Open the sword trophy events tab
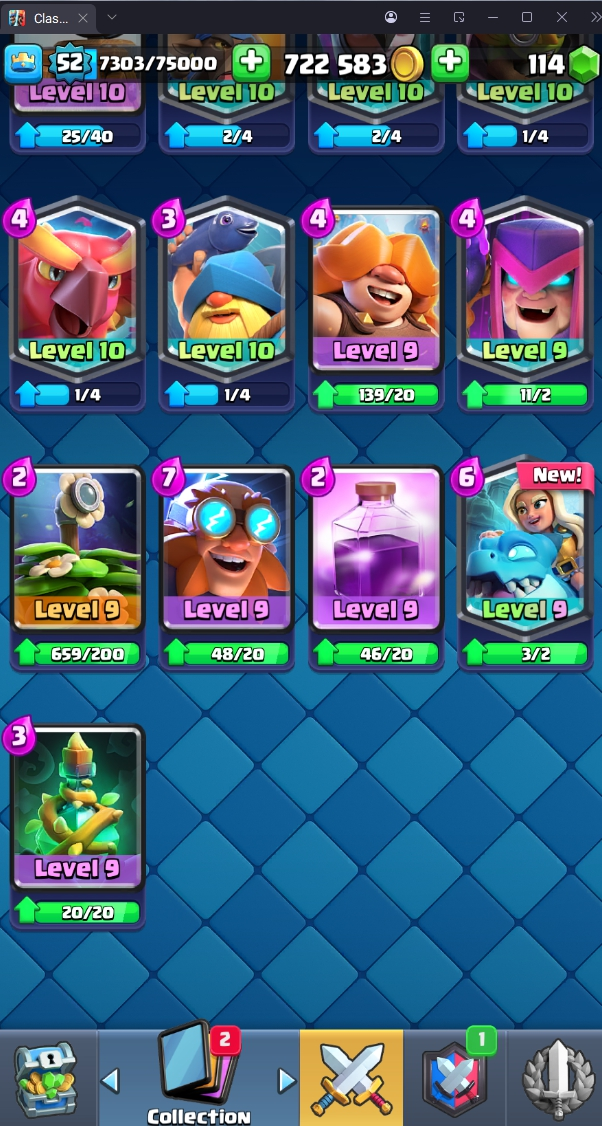Screen dimensions: 602x1126 (x=556, y=1078)
